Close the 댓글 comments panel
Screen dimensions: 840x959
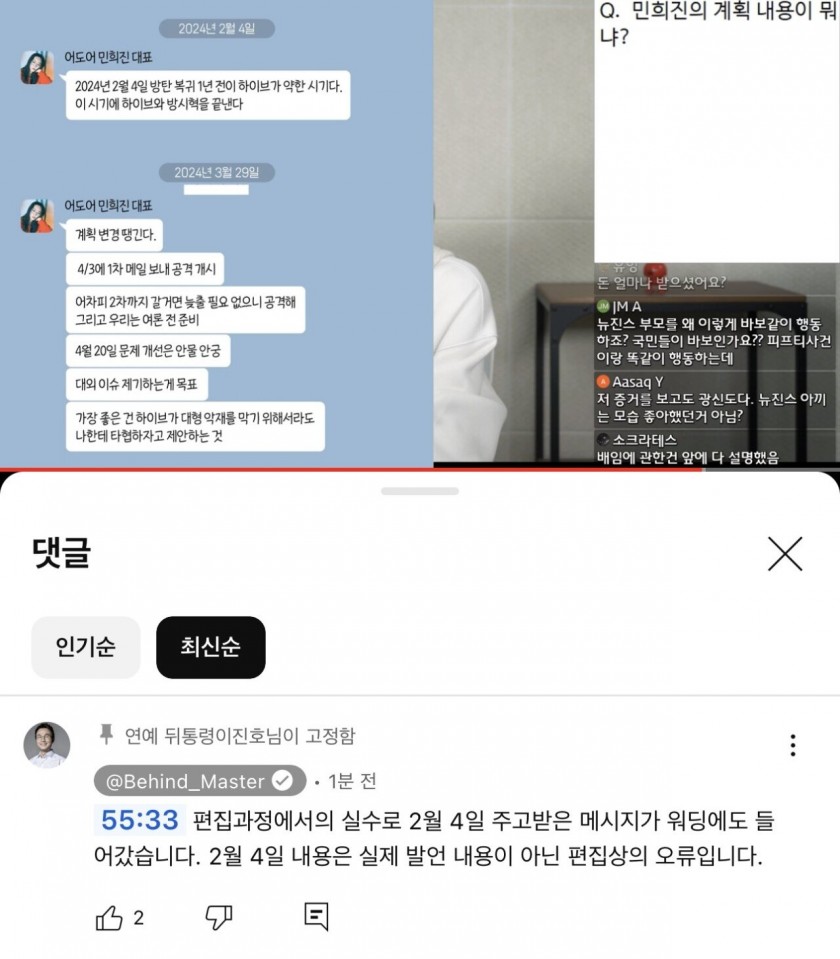pyautogui.click(x=785, y=553)
